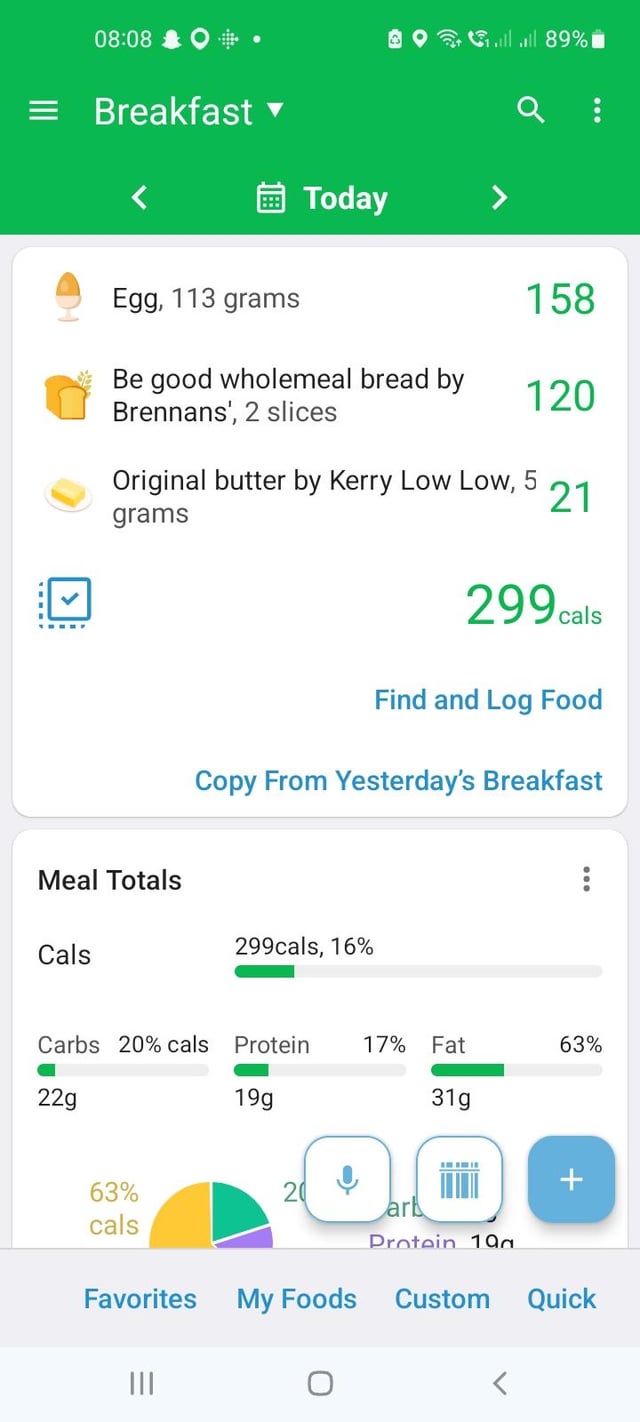Tap Find and Log Food

(x=488, y=699)
